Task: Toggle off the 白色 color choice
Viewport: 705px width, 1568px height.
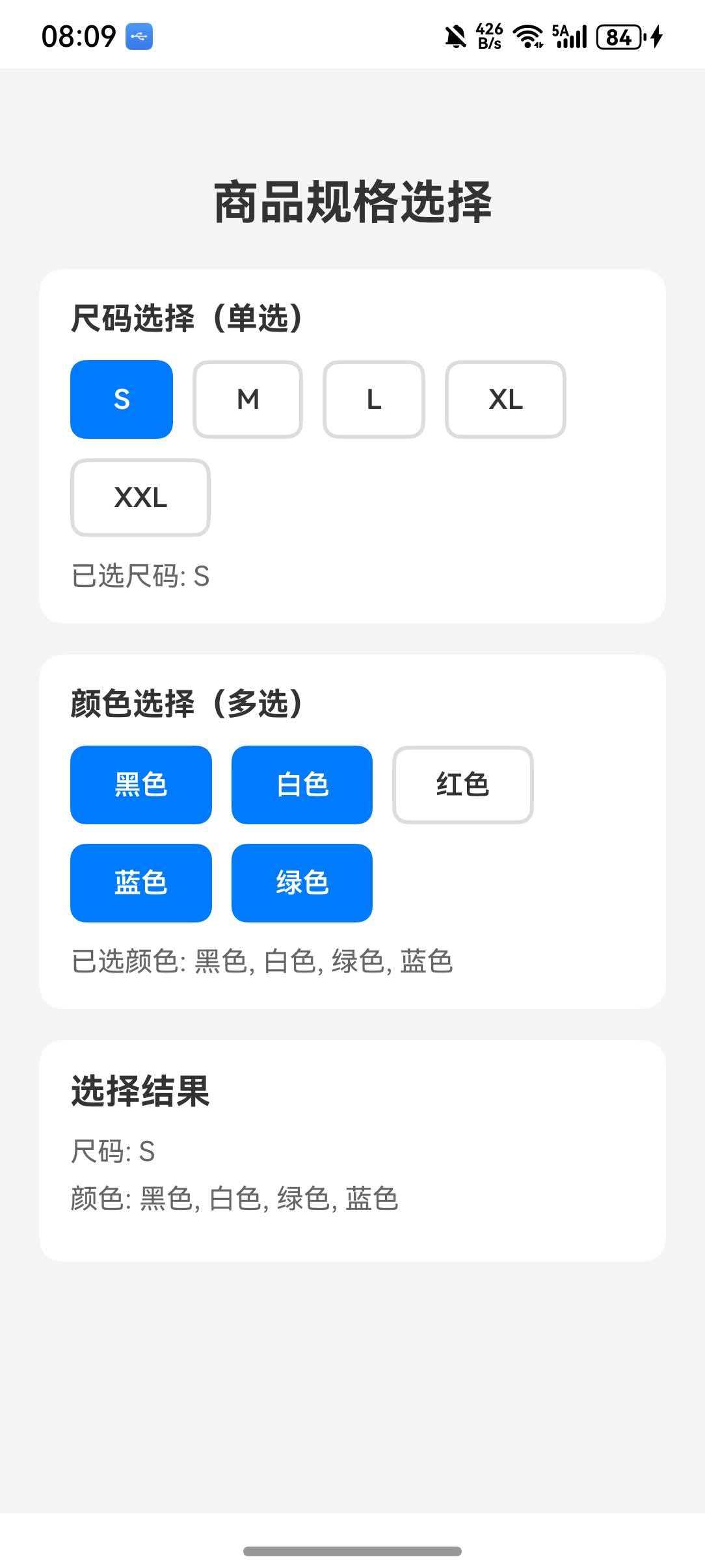Action: (x=302, y=785)
